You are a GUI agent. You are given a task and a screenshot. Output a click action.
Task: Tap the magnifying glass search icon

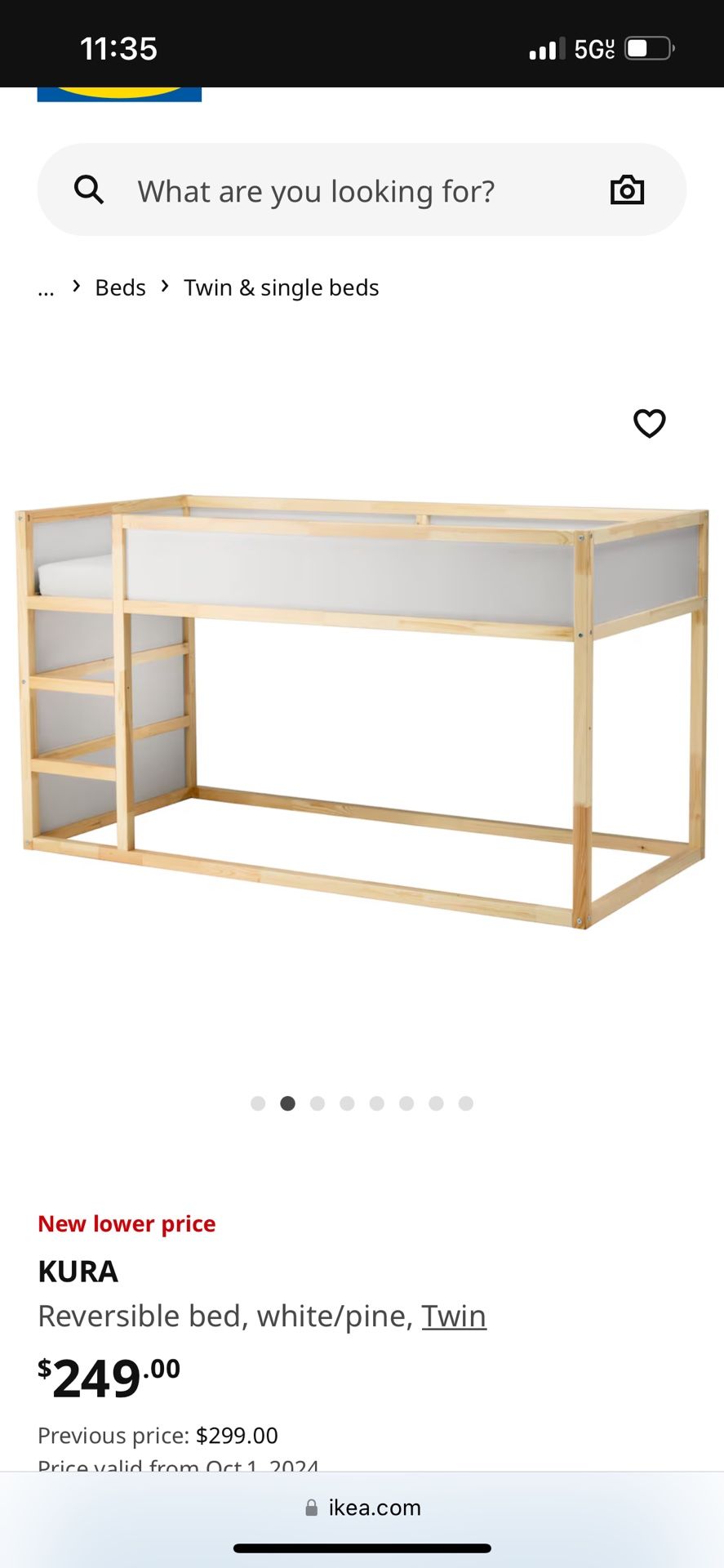88,189
